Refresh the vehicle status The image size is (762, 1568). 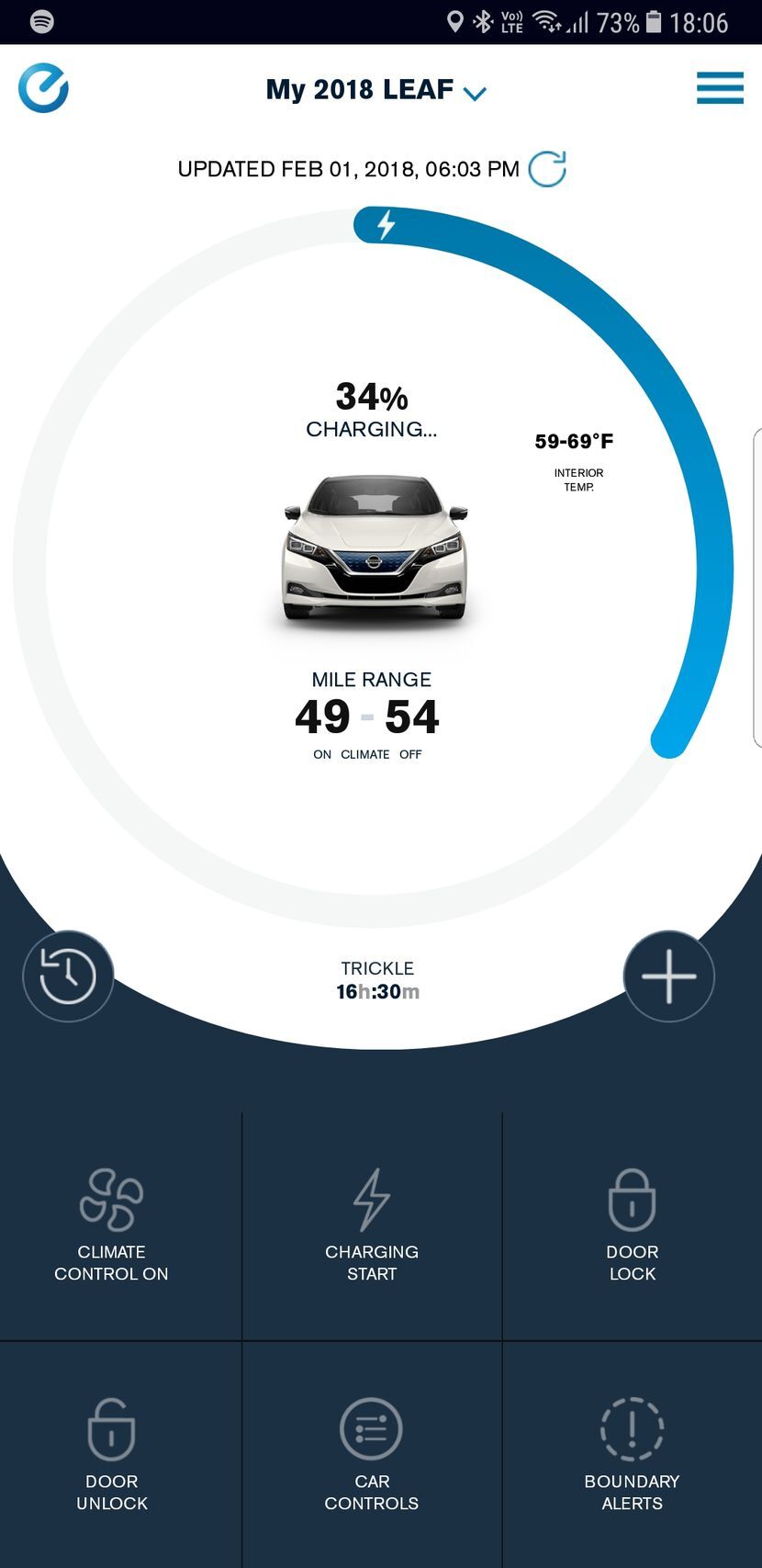547,169
